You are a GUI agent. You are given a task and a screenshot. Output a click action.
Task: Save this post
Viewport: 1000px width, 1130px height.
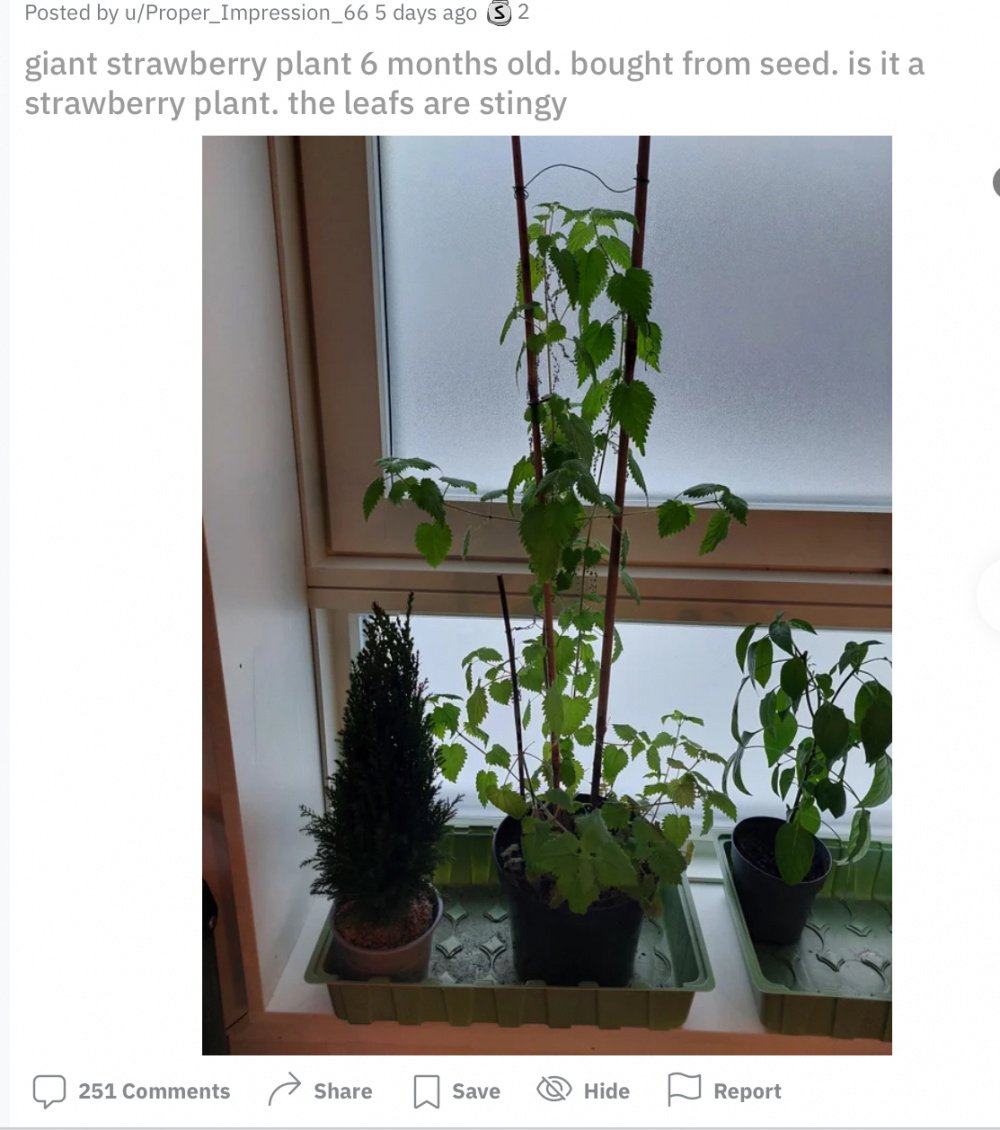point(457,1091)
